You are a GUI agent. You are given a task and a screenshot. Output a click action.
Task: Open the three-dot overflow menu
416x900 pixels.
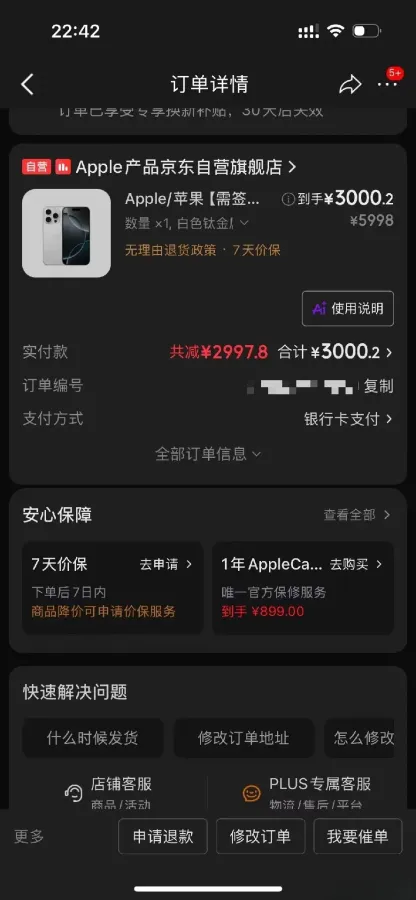387,84
